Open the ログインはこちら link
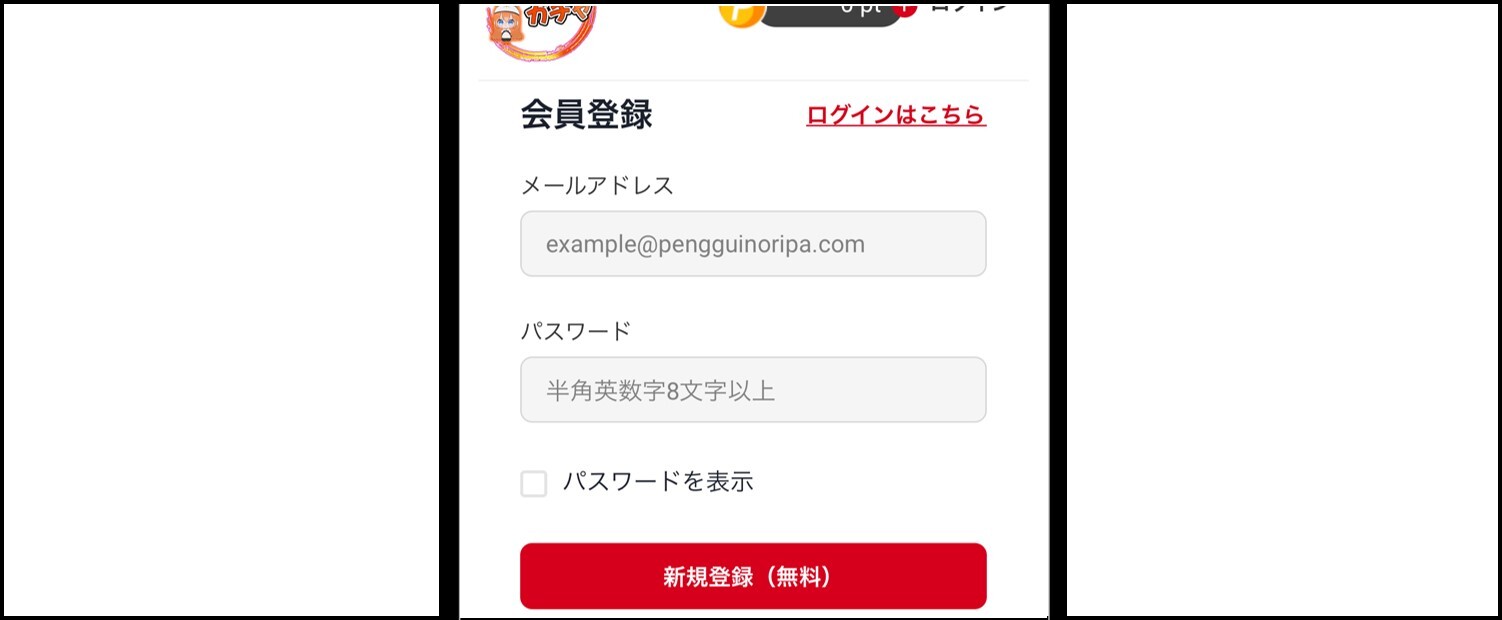The image size is (1502, 620). click(x=896, y=116)
